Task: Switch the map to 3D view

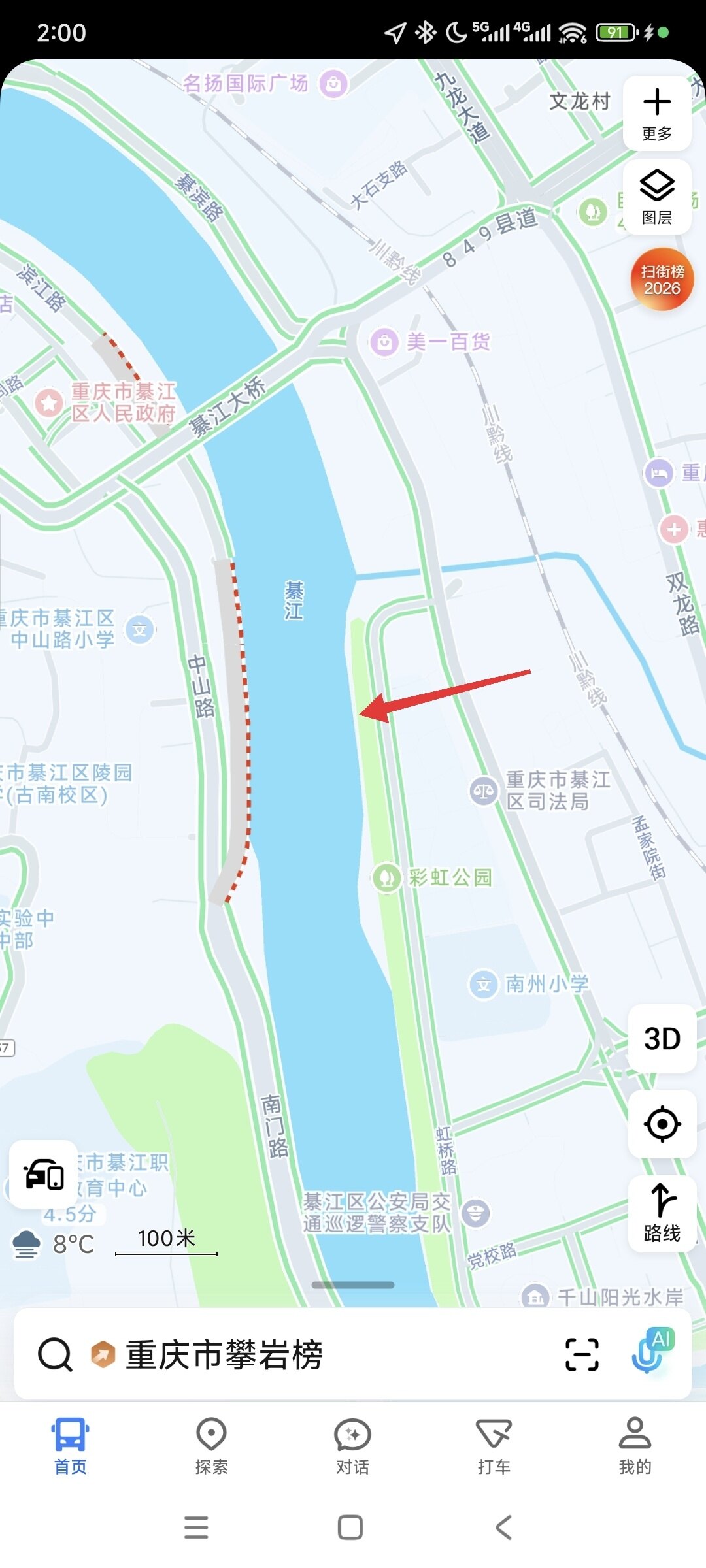Action: (x=662, y=1039)
